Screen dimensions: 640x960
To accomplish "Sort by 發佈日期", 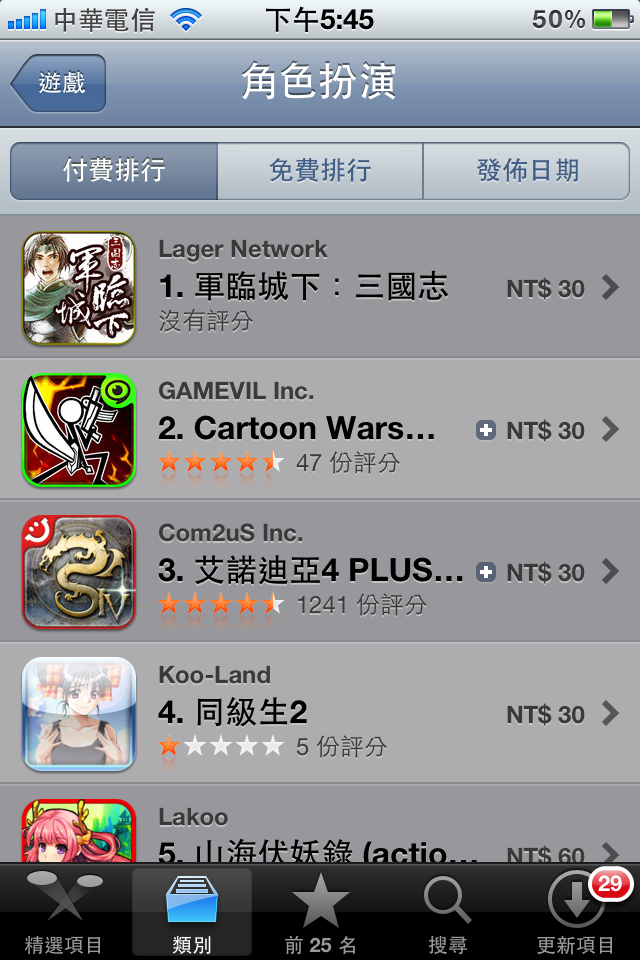I will click(527, 171).
